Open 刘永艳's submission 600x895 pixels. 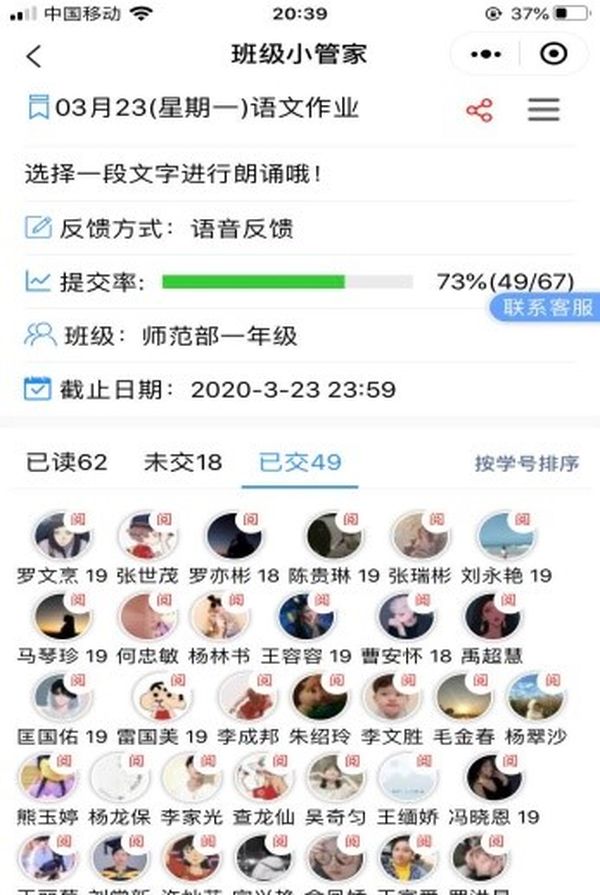point(506,537)
